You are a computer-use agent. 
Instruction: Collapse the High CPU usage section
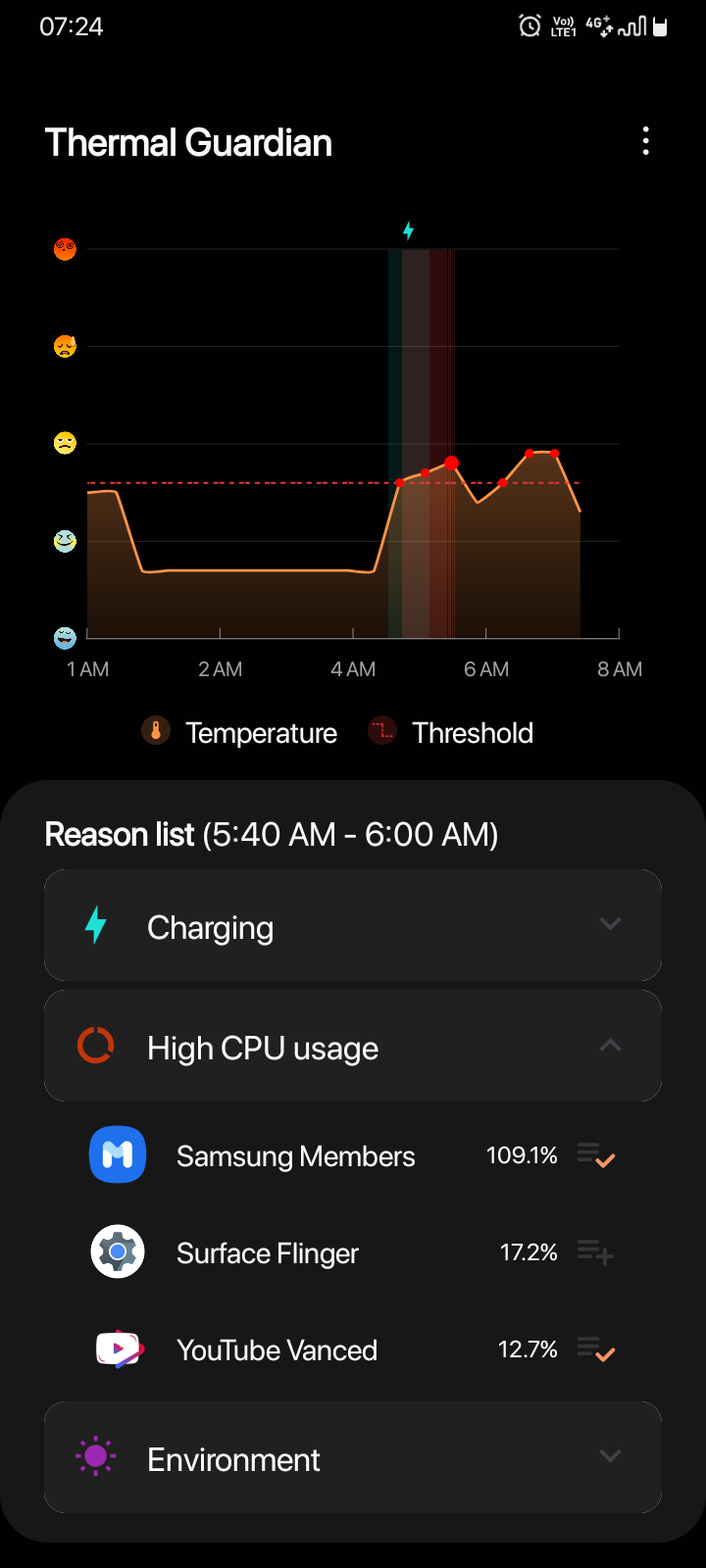pos(610,1045)
